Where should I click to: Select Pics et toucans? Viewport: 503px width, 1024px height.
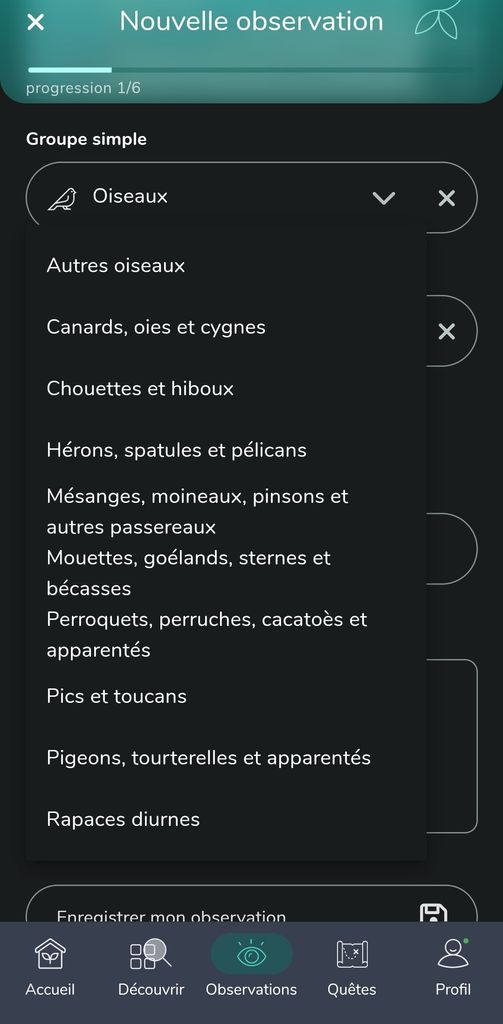(225, 696)
